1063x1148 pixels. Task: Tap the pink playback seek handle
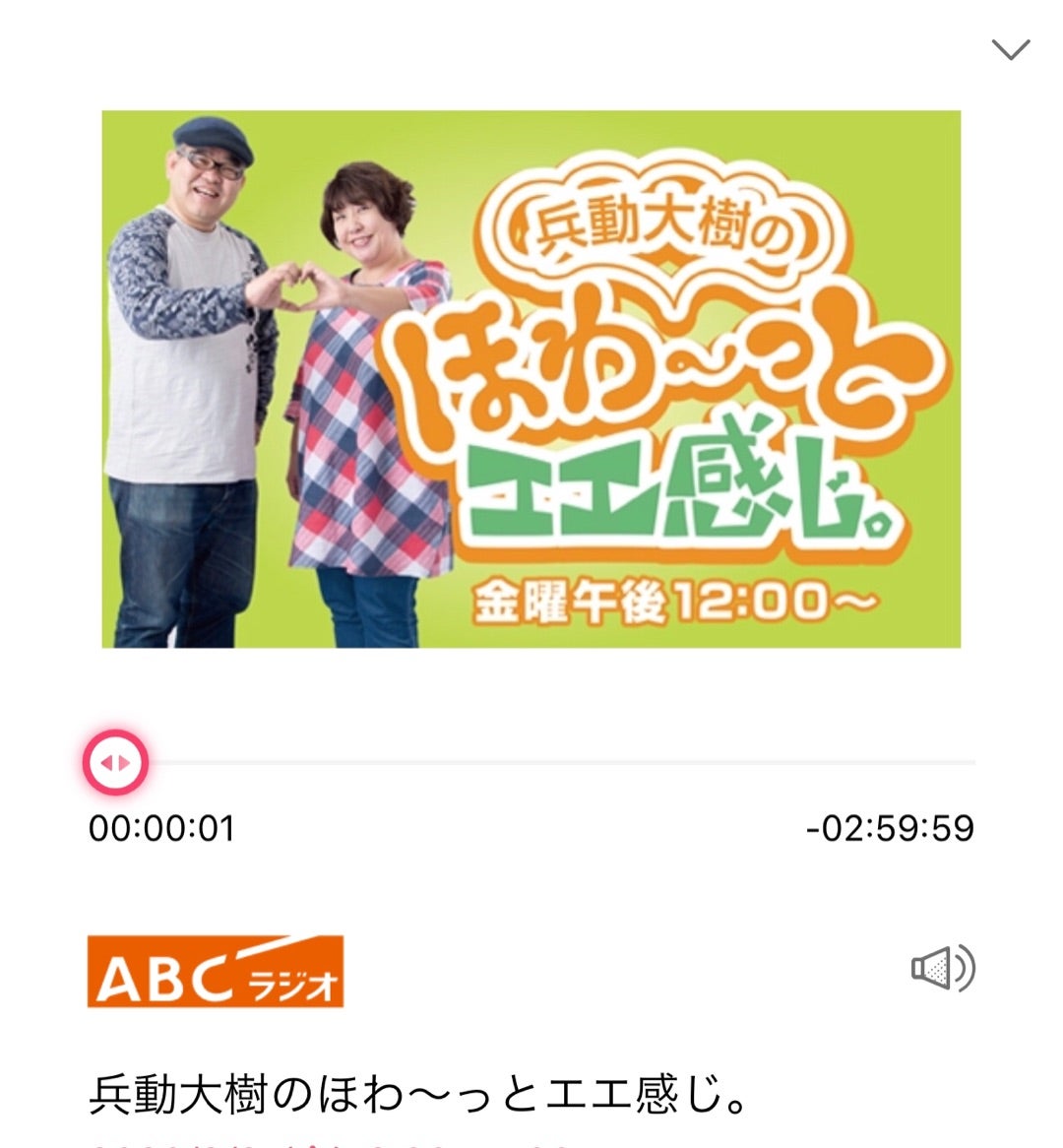point(115,762)
